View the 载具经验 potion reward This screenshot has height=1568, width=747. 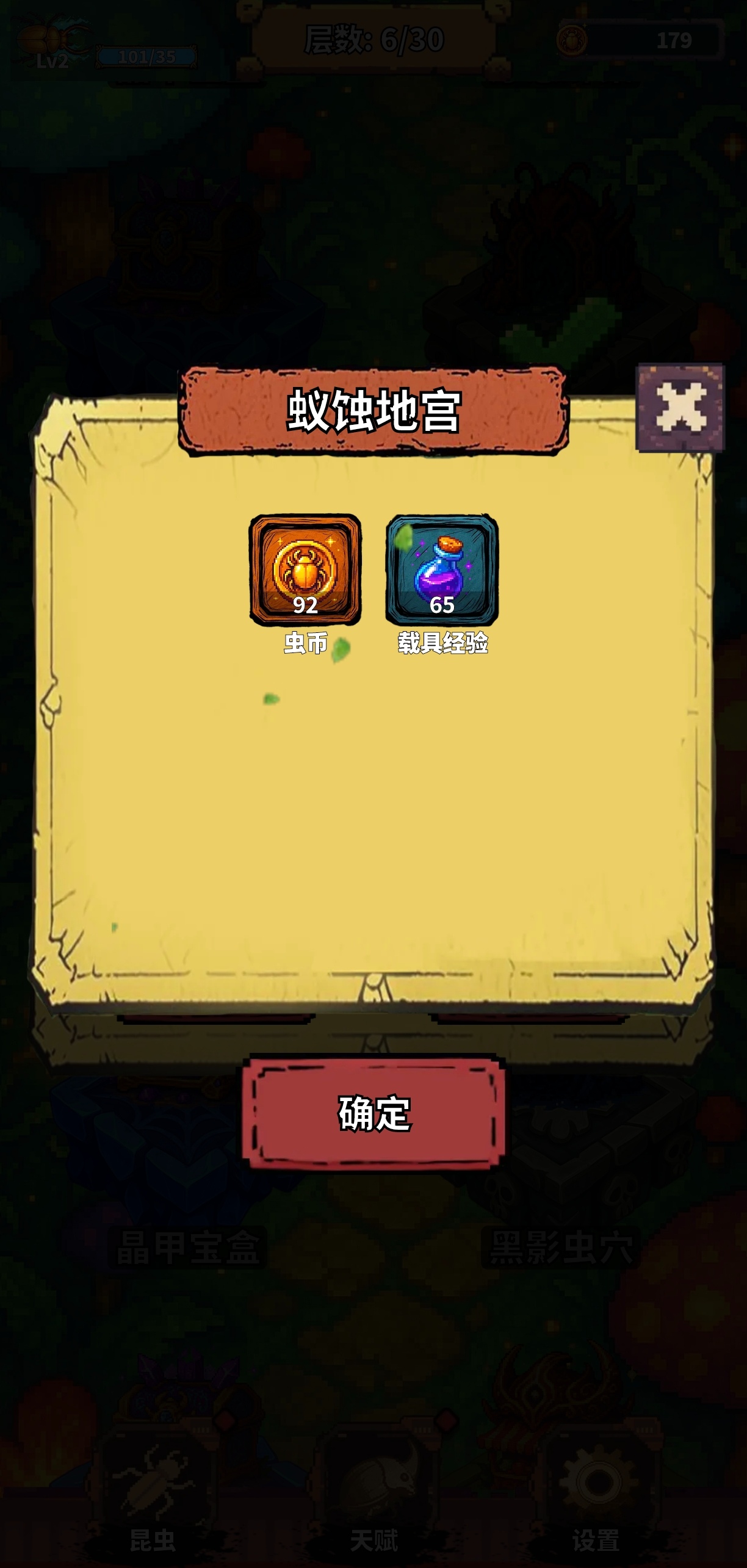(442, 570)
